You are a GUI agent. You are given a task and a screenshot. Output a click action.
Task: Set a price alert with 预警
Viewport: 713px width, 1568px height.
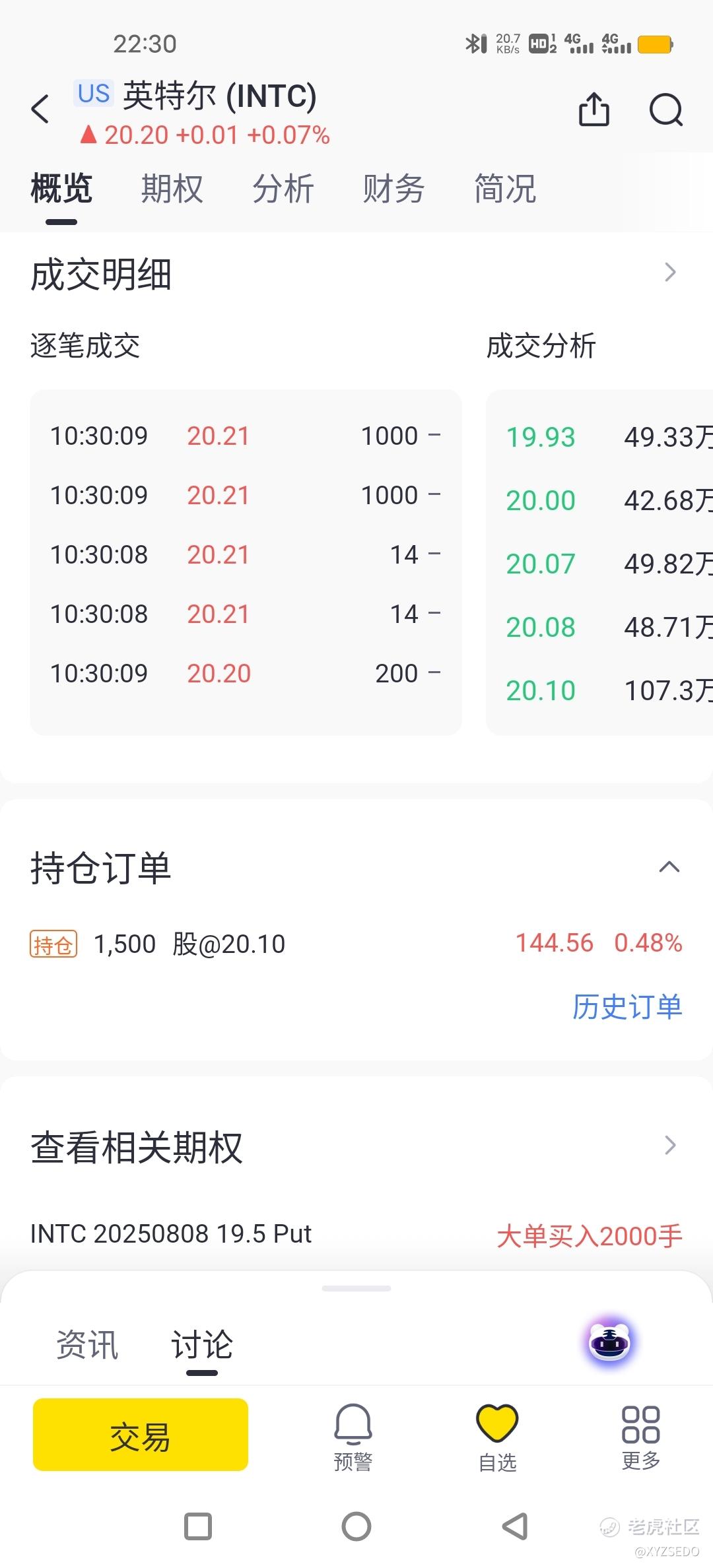(353, 1437)
